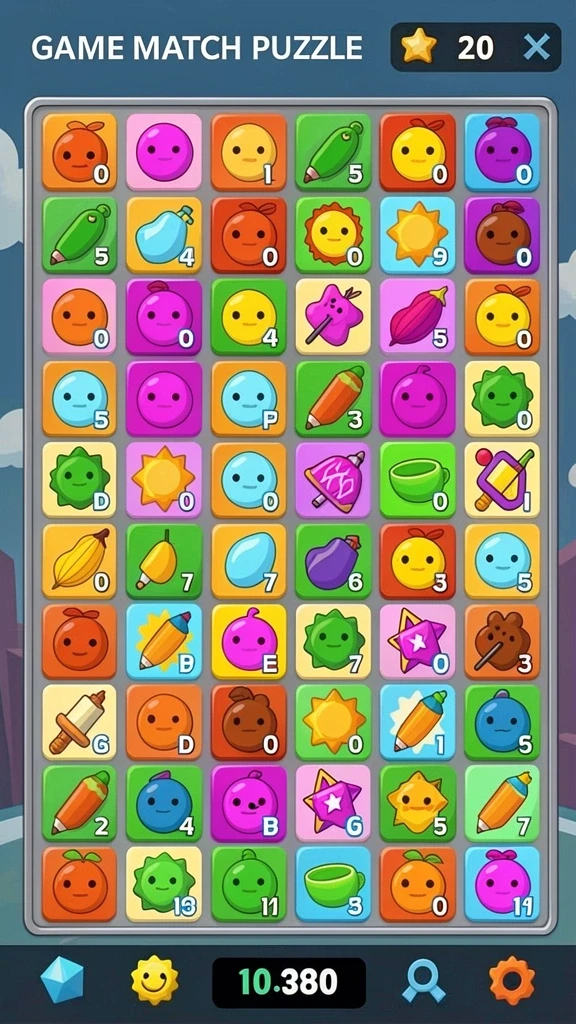
Task: Tap the yellow banana tile numbered 0
Action: pyautogui.click(x=80, y=561)
